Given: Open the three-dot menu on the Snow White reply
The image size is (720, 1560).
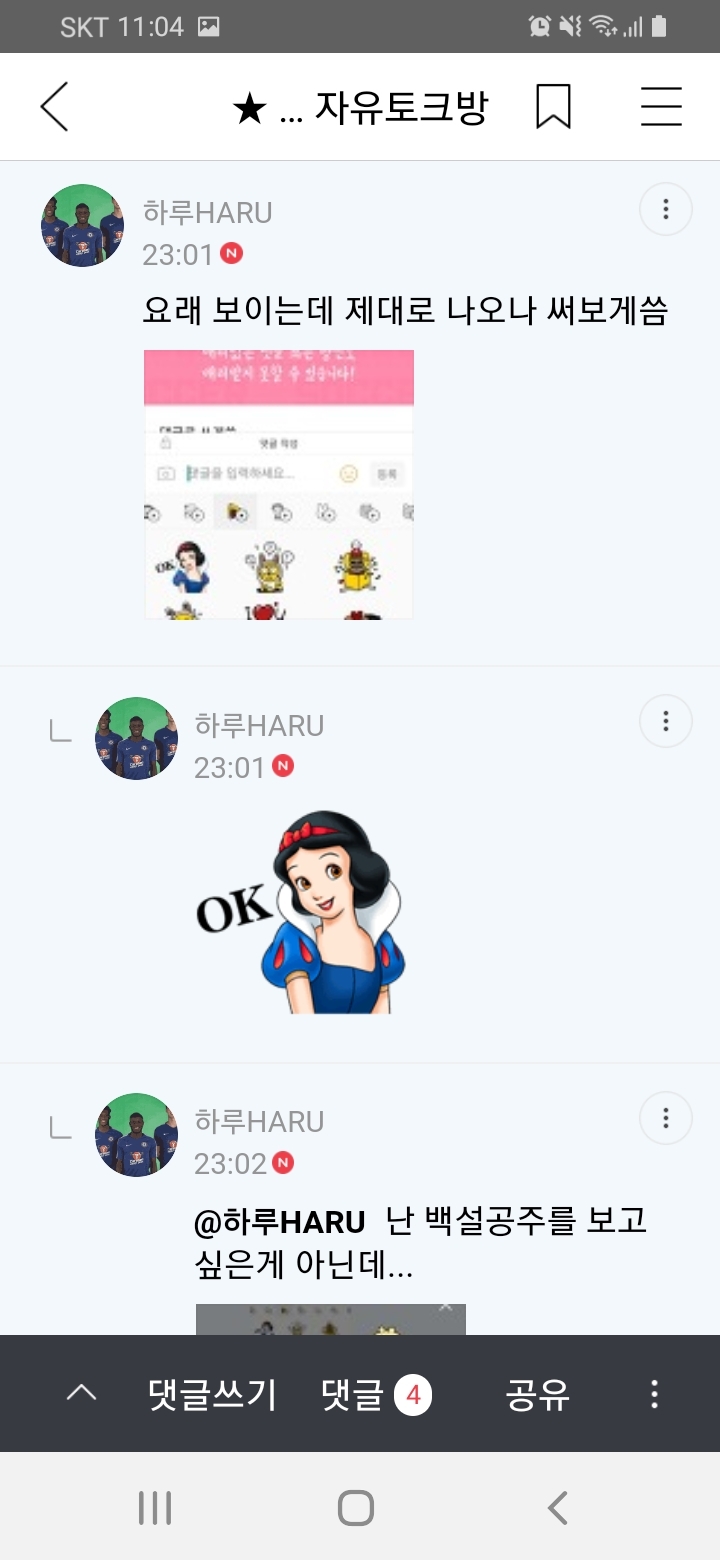Looking at the screenshot, I should pyautogui.click(x=665, y=721).
